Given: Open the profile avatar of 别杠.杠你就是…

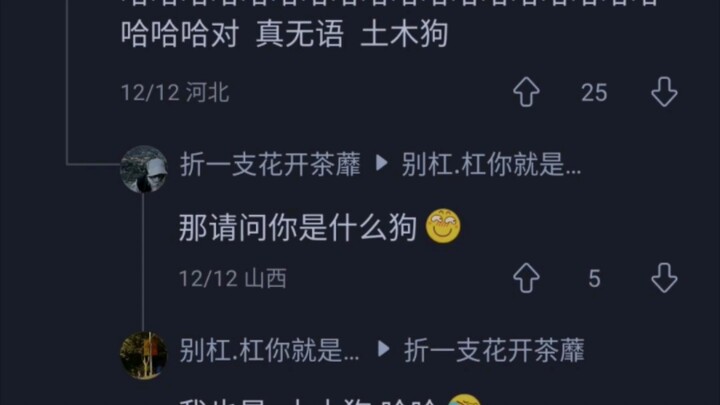Looking at the screenshot, I should [x=144, y=354].
